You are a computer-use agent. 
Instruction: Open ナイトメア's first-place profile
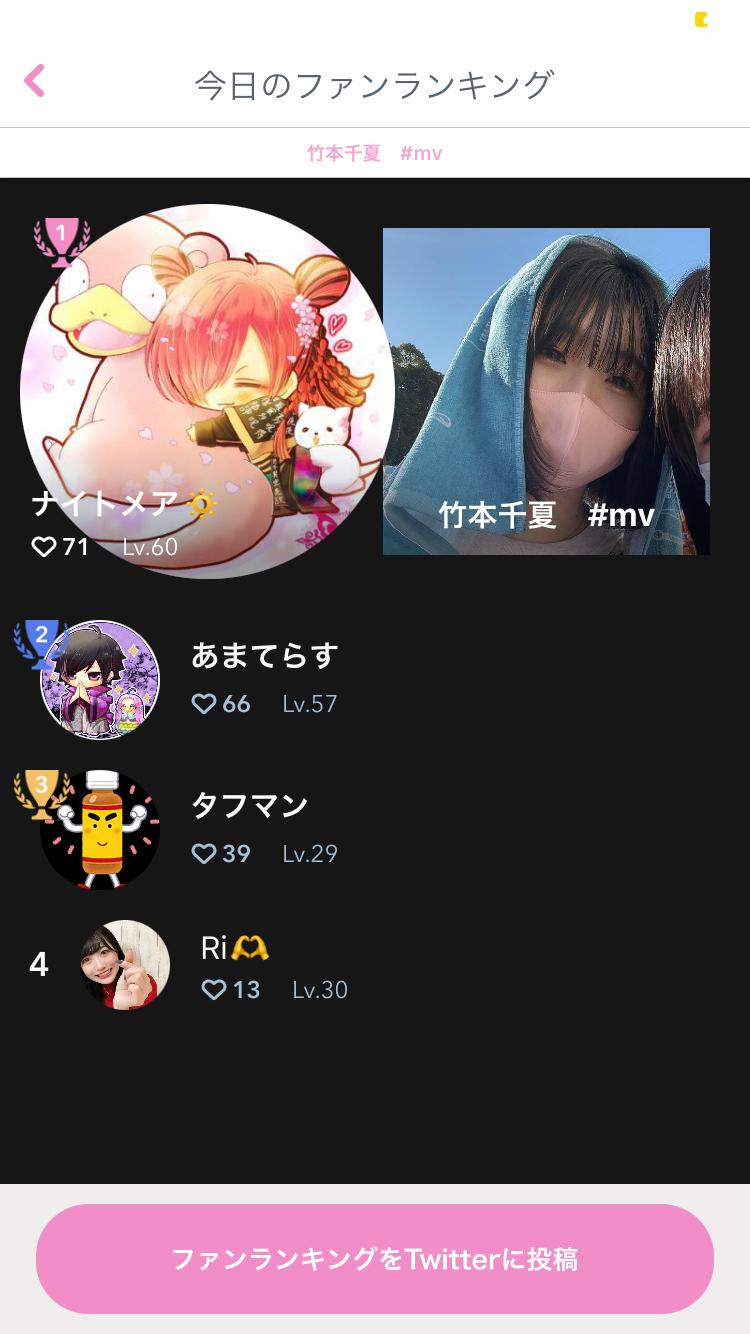coord(207,391)
